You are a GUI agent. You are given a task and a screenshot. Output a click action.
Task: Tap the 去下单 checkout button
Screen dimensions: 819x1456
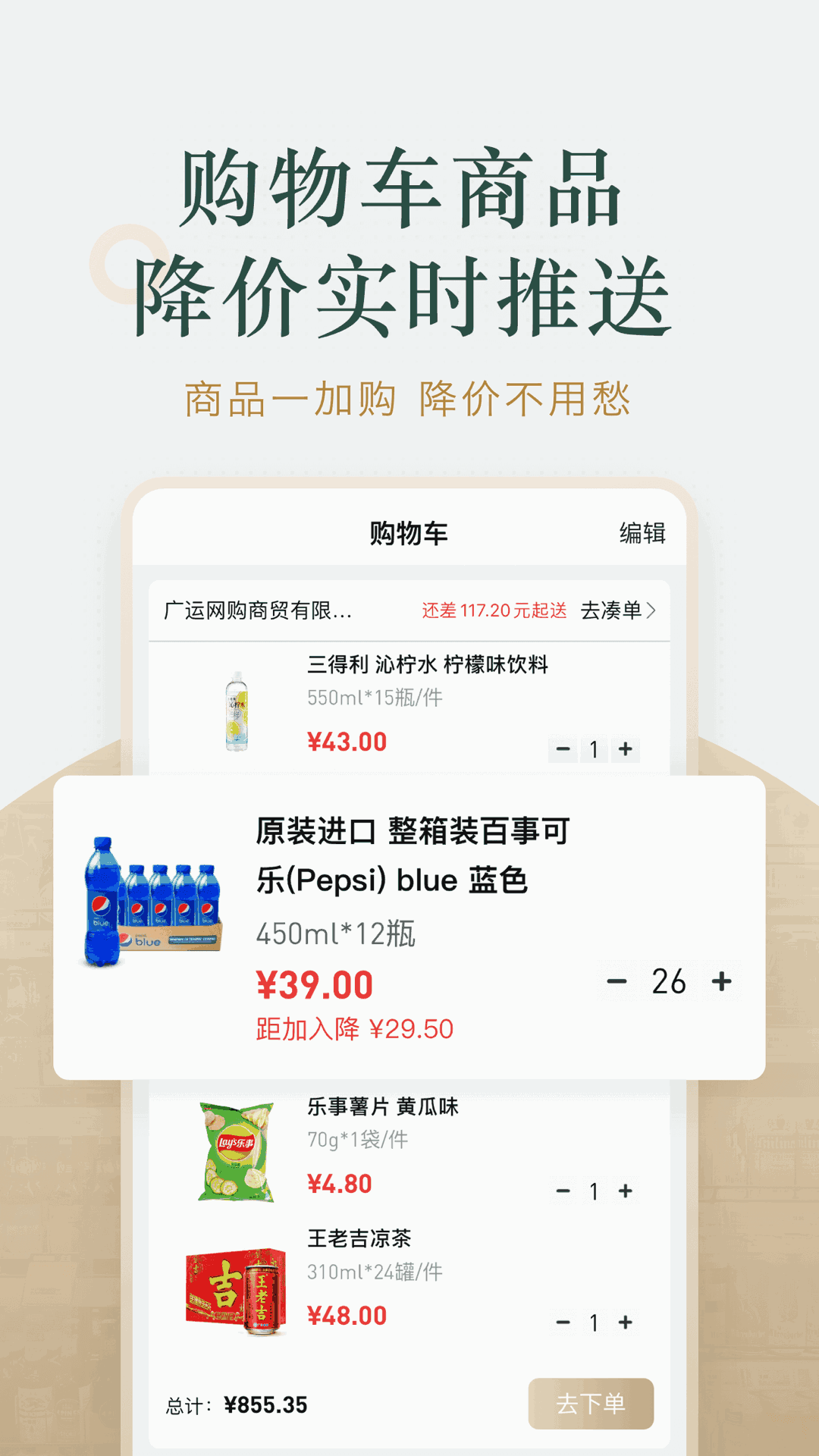click(591, 1404)
